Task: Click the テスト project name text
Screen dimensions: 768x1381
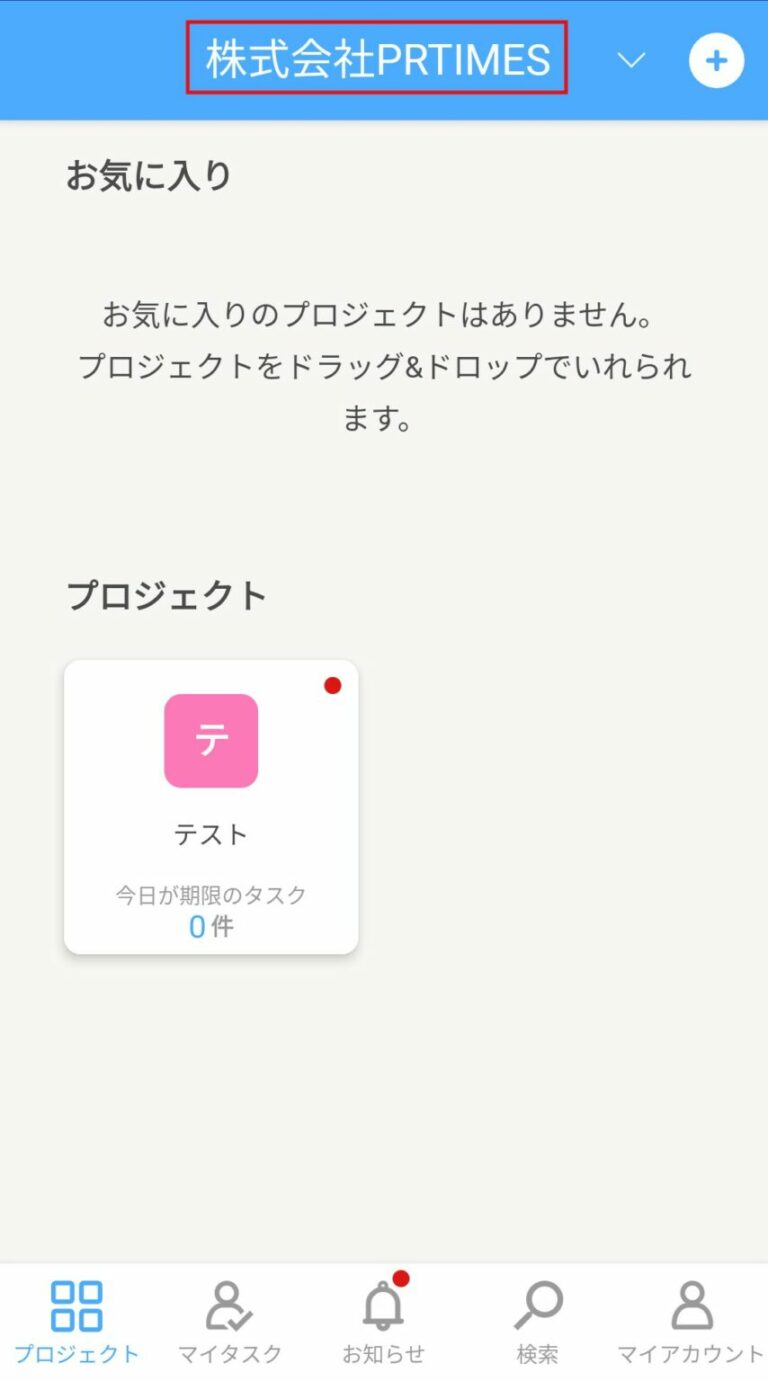Action: coord(211,836)
